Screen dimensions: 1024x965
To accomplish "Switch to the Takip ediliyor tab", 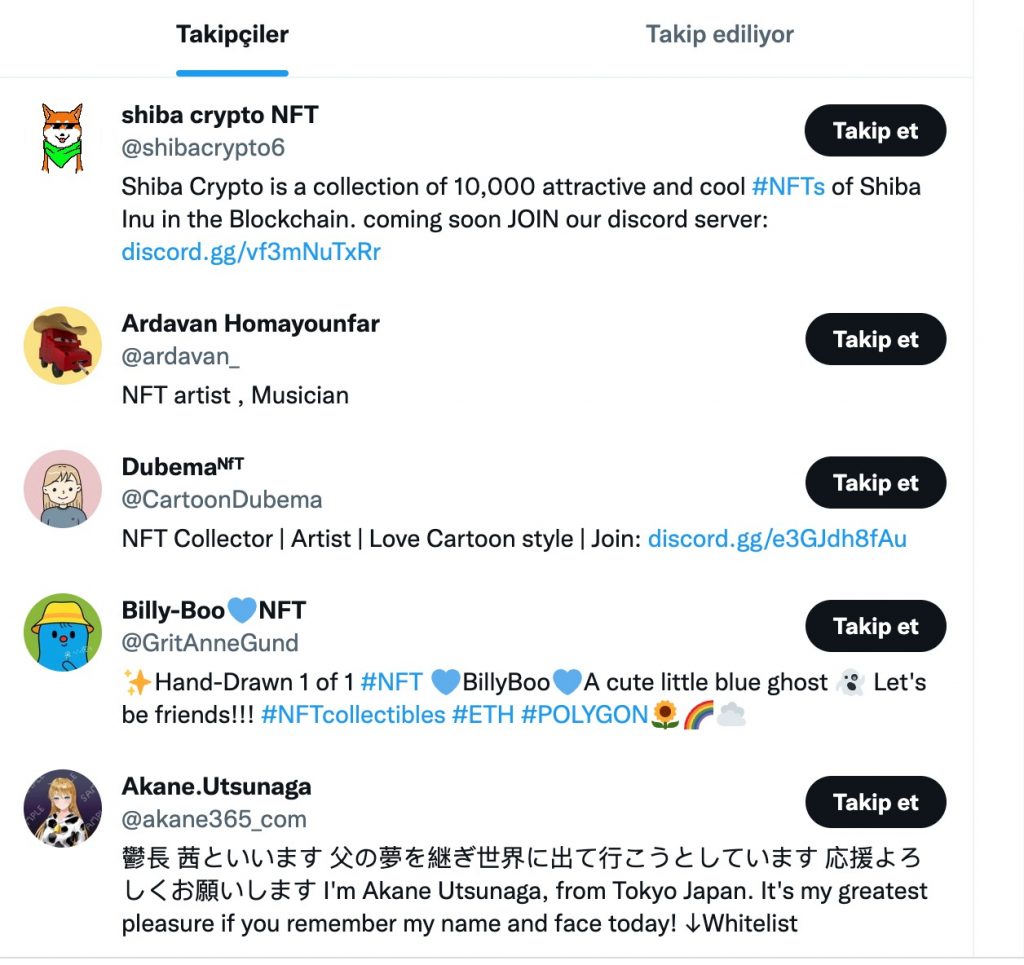I will pos(719,35).
